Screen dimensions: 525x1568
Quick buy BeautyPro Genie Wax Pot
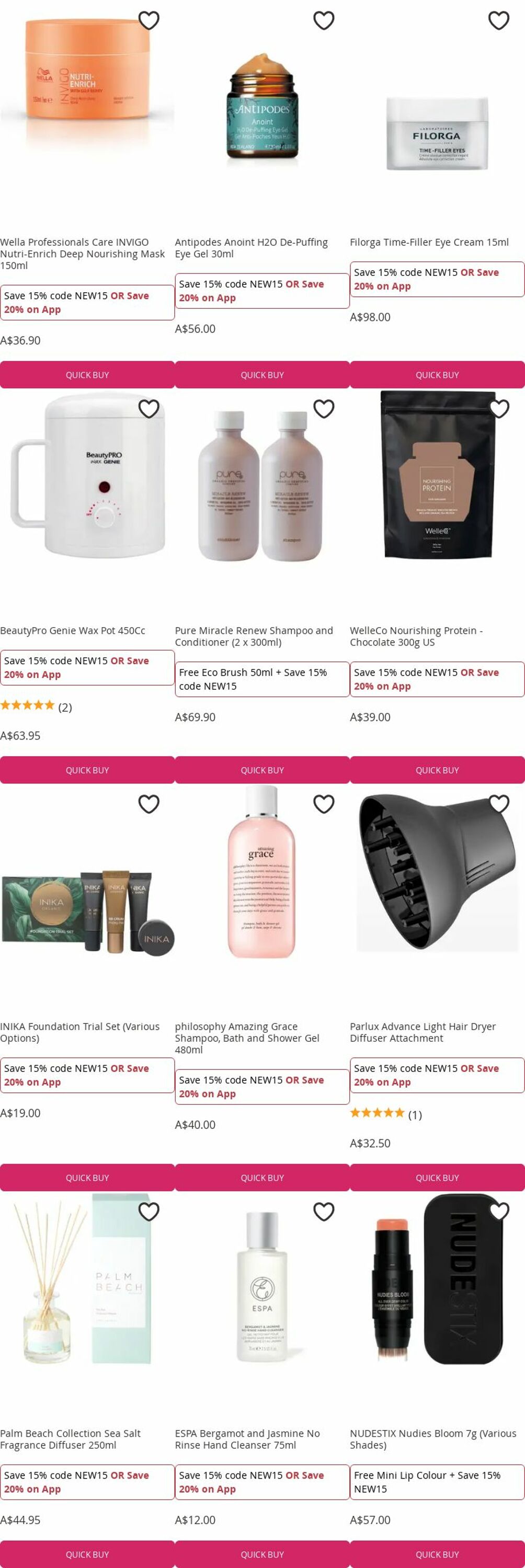coord(87,770)
